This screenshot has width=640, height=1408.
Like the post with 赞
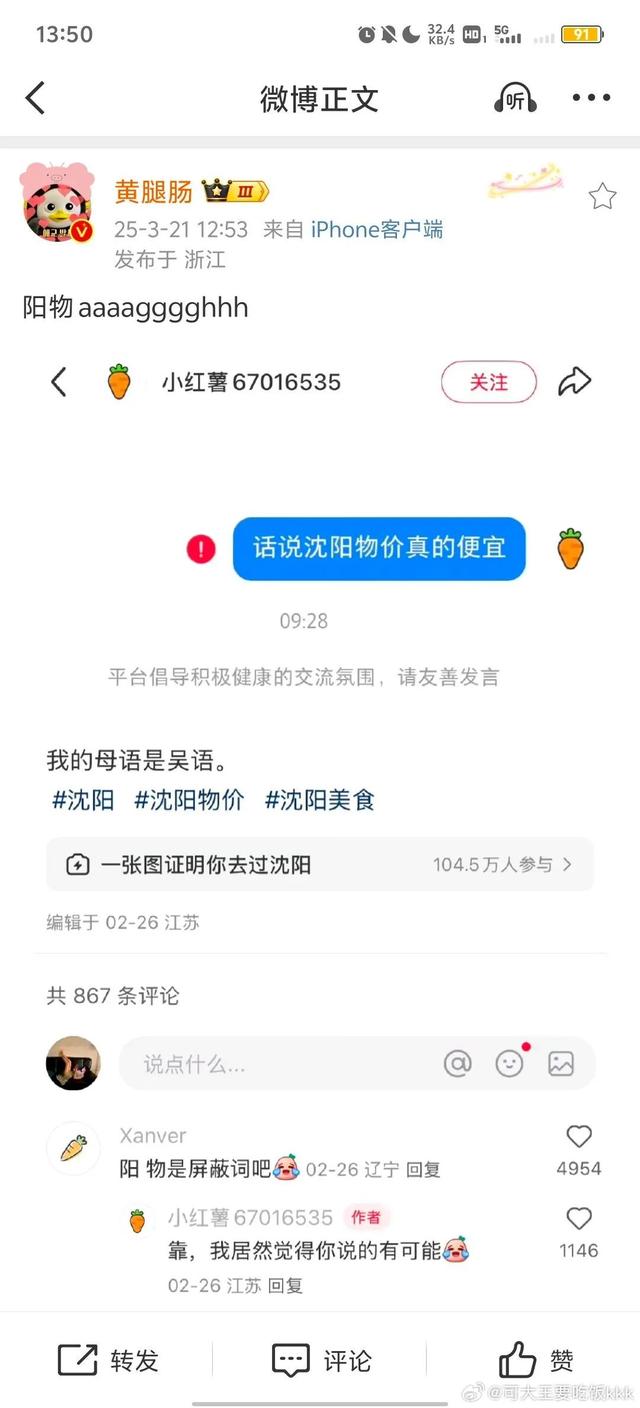[536, 1360]
